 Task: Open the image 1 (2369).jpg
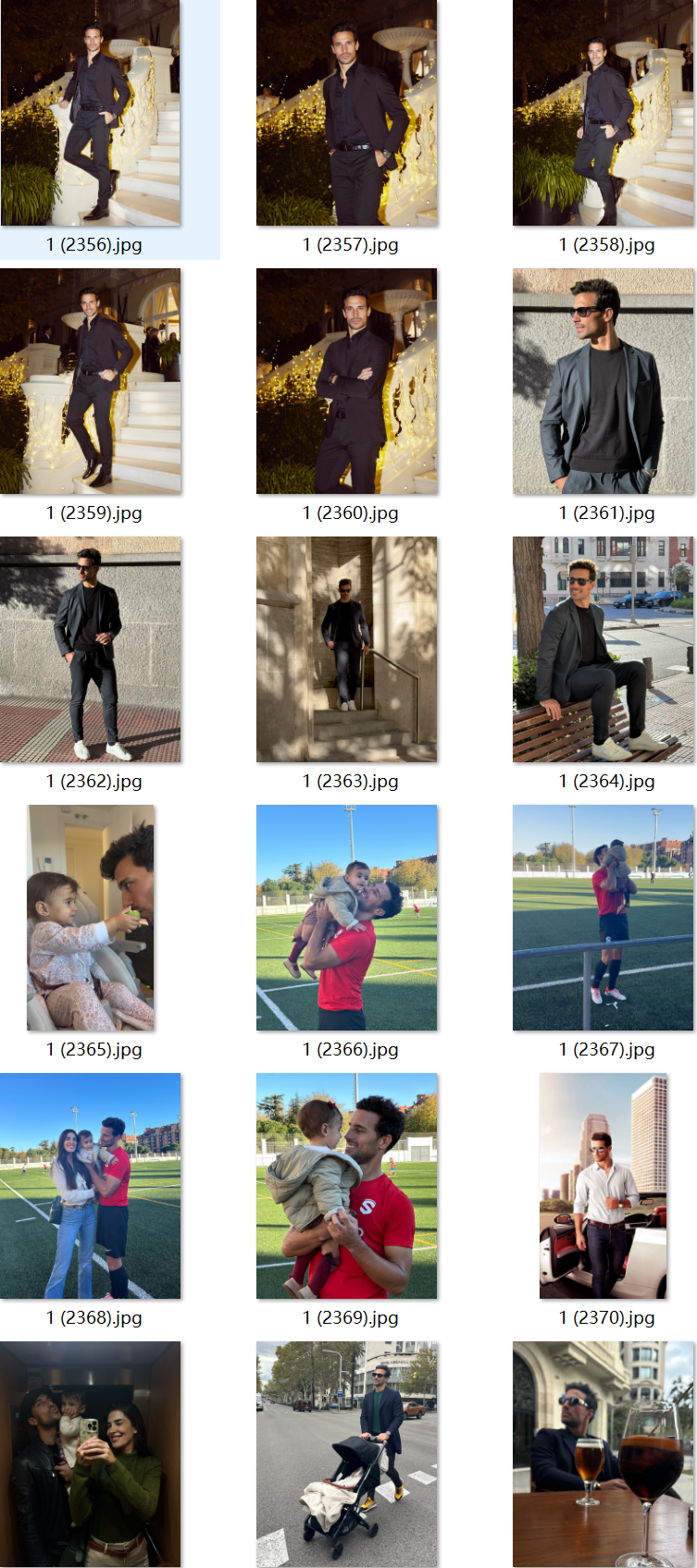click(x=347, y=1186)
